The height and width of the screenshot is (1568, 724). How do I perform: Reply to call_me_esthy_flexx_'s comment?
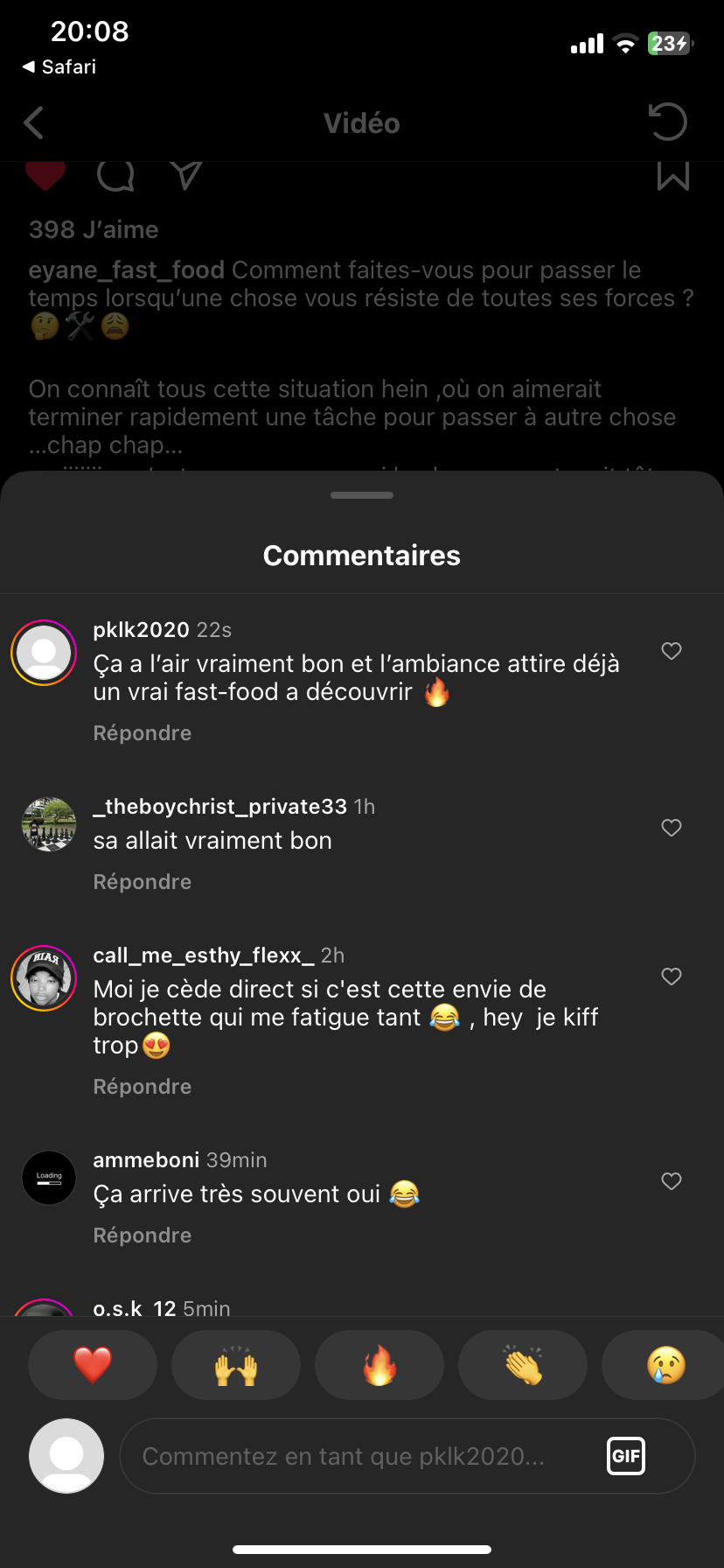[143, 1087]
